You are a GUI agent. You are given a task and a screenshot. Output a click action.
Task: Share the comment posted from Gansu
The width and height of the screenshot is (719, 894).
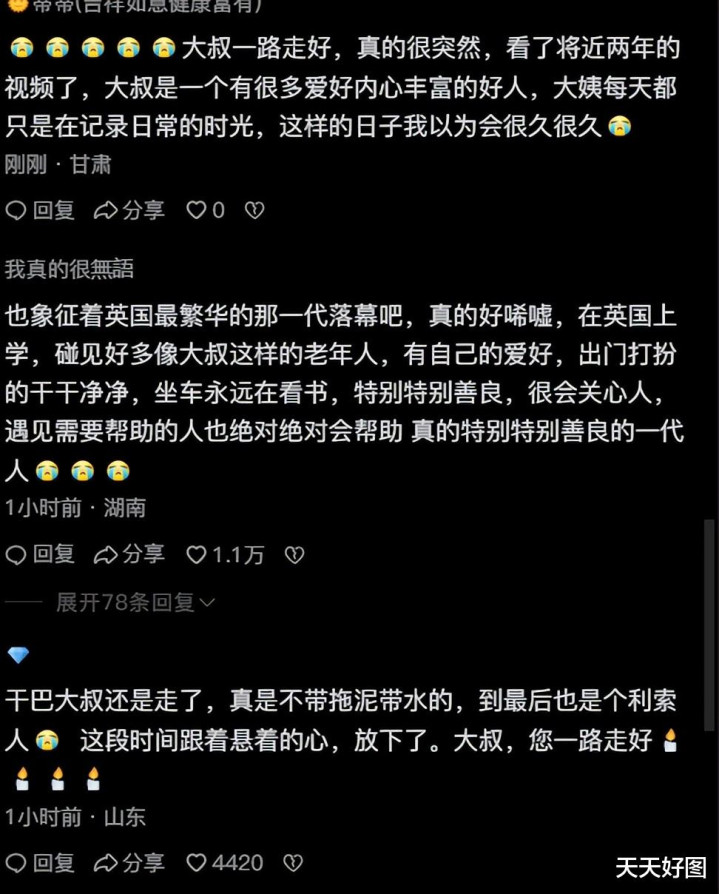point(129,210)
